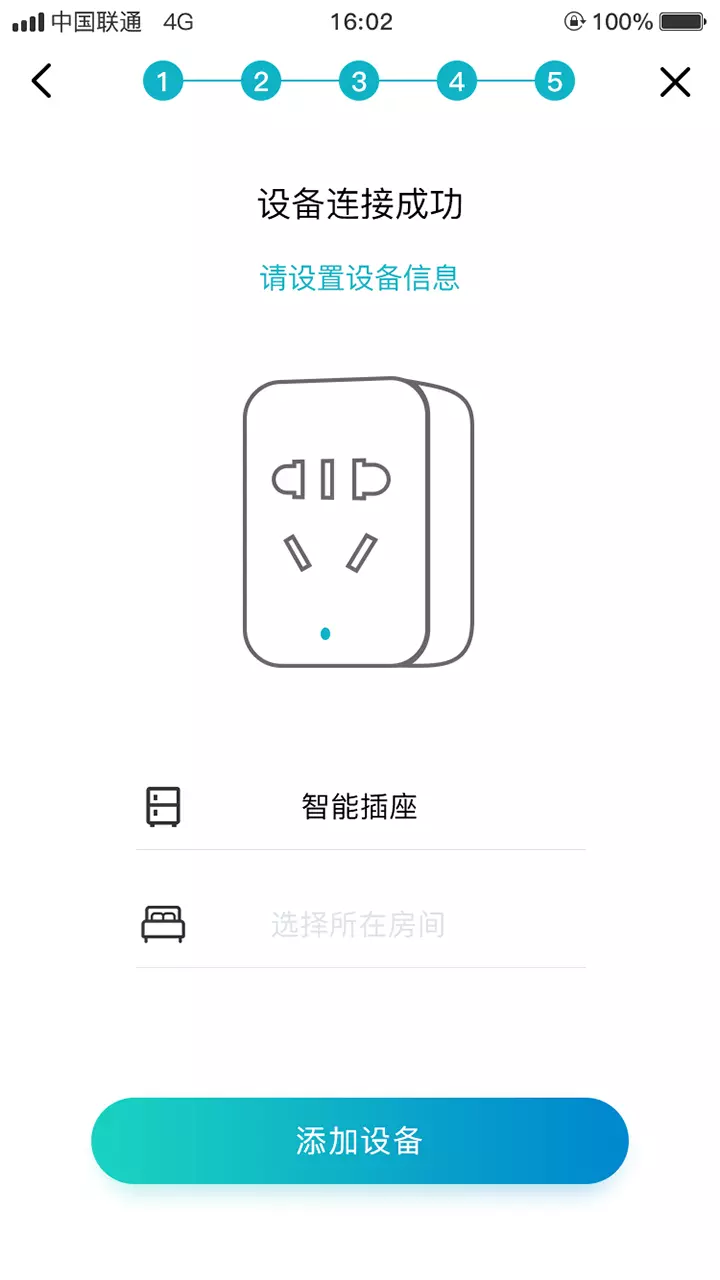Tap the 添加设备 button

pyautogui.click(x=360, y=1141)
